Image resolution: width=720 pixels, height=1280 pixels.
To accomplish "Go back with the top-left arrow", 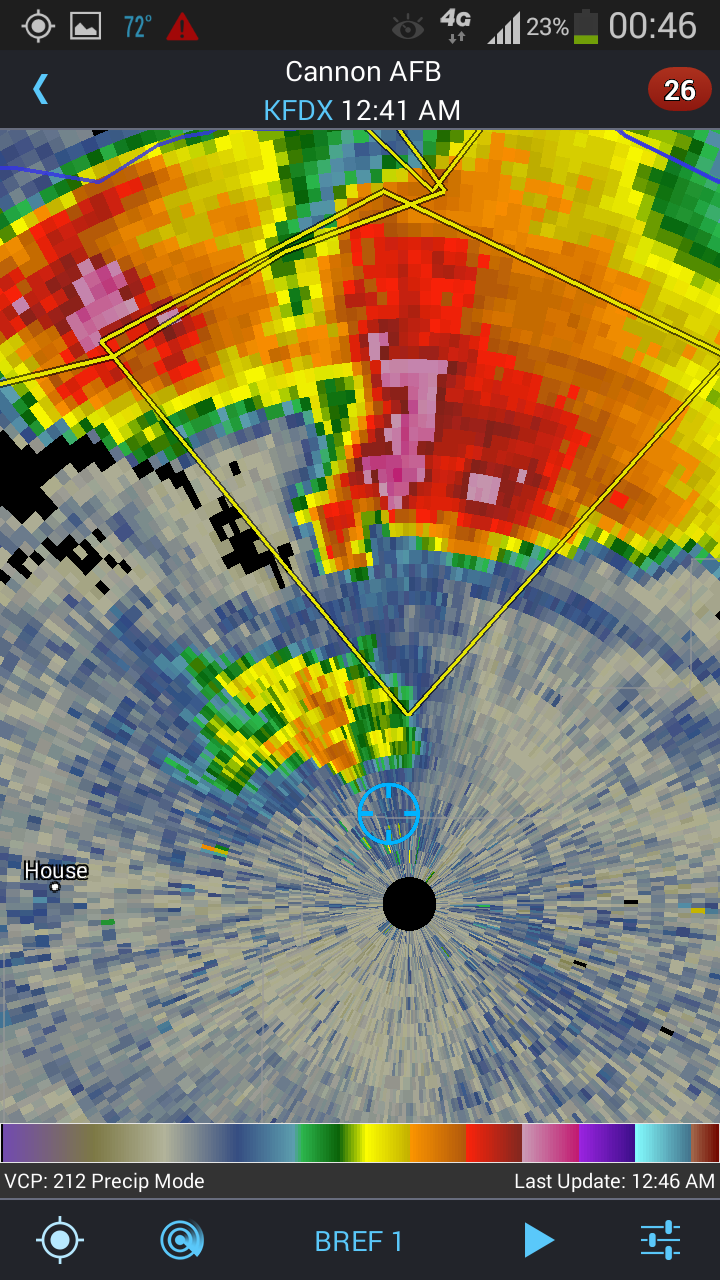I will (40, 90).
